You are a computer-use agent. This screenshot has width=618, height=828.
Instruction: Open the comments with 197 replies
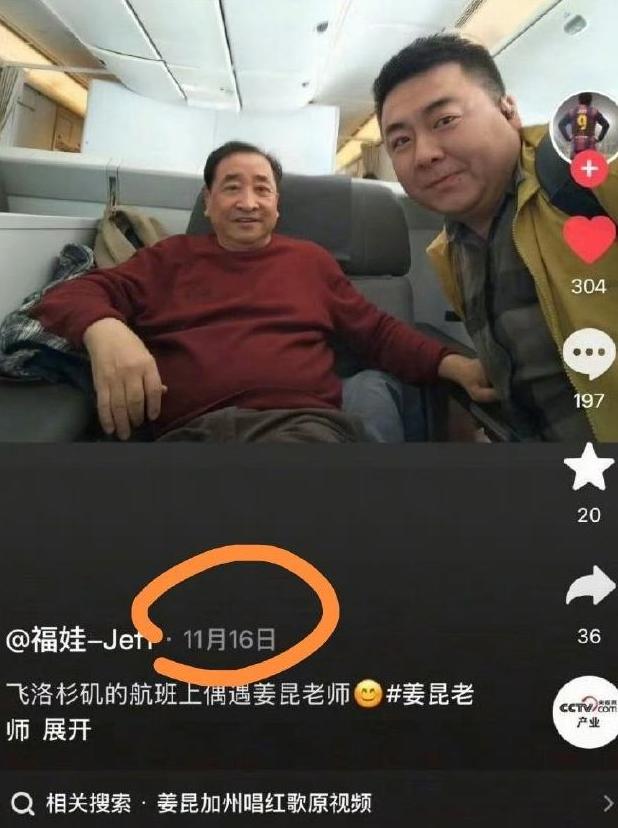pyautogui.click(x=588, y=355)
